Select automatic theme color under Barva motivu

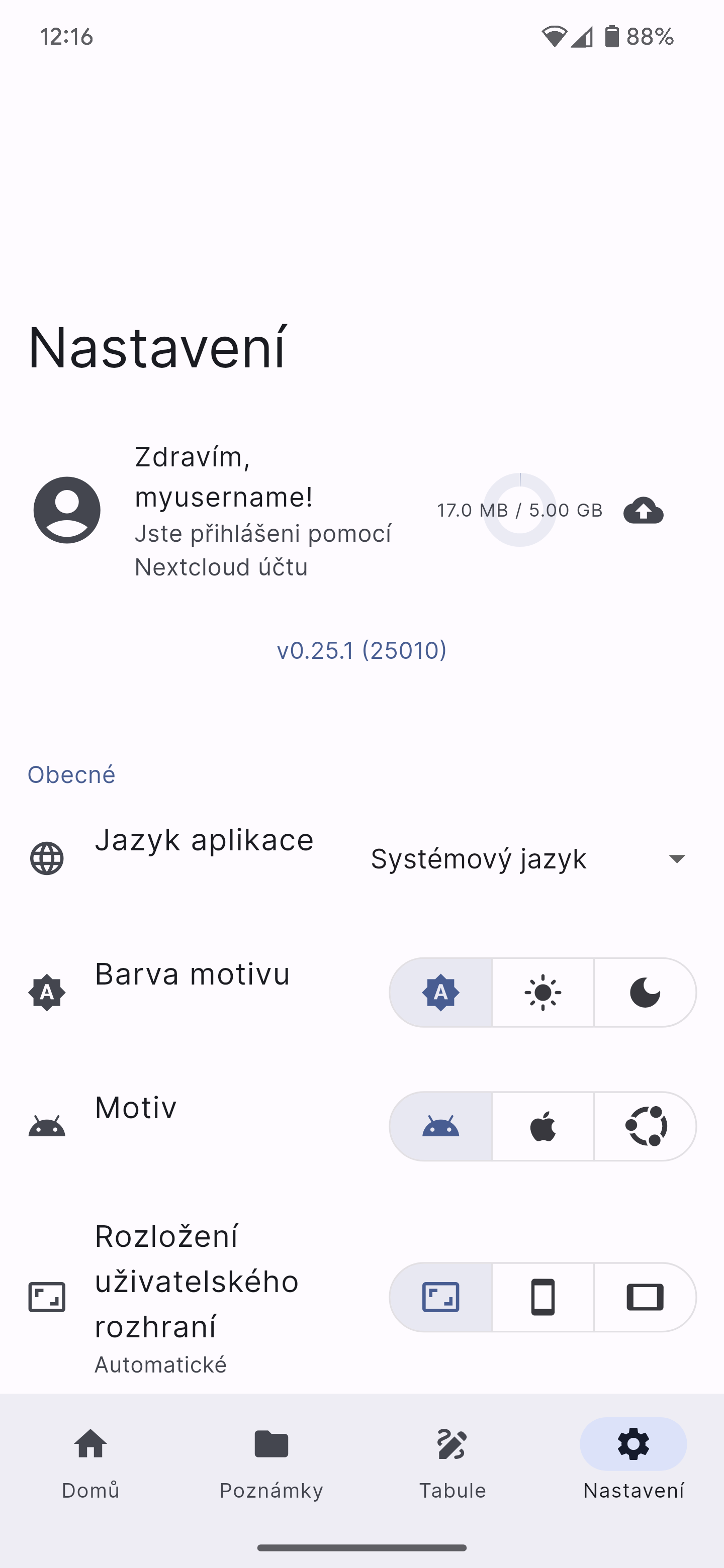[x=441, y=993]
